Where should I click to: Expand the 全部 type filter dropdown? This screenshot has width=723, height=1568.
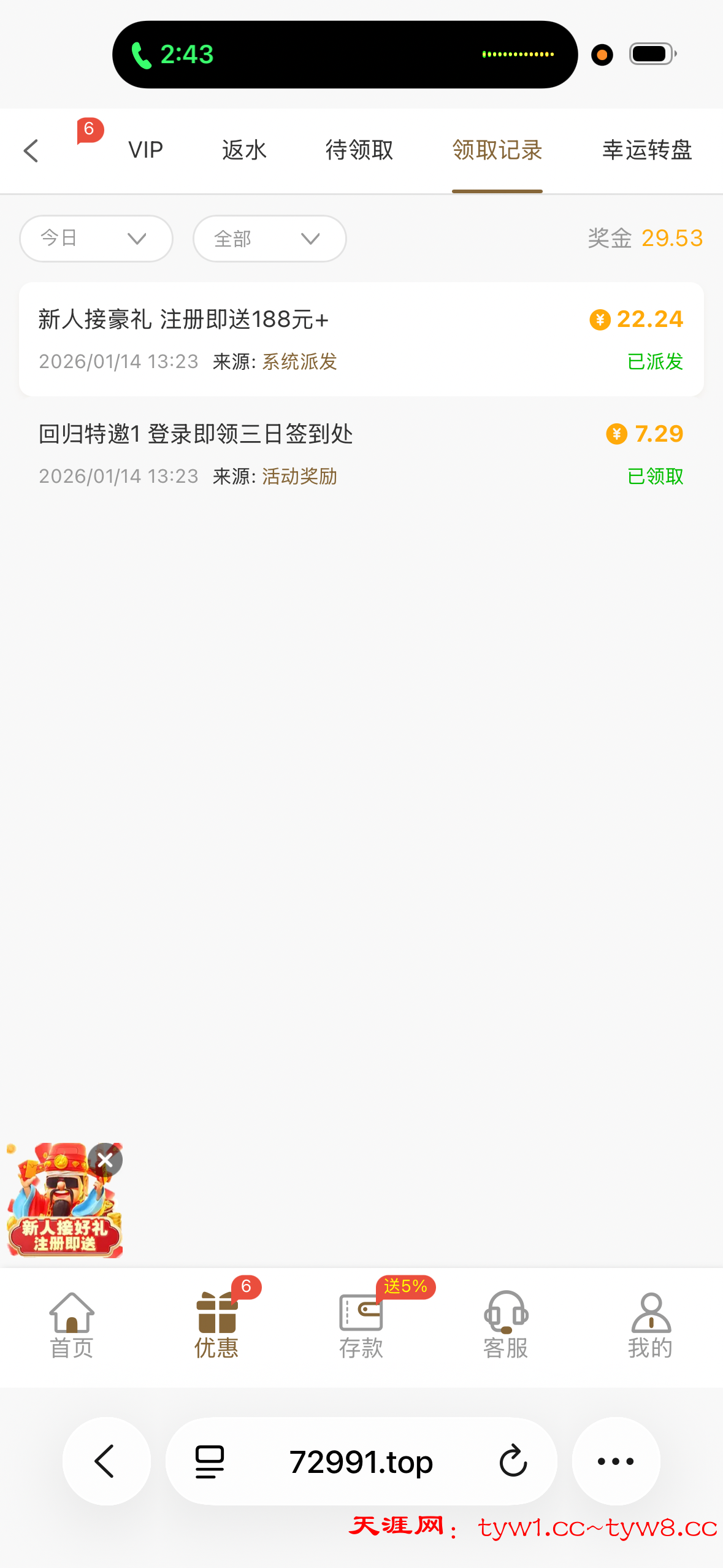coord(269,239)
